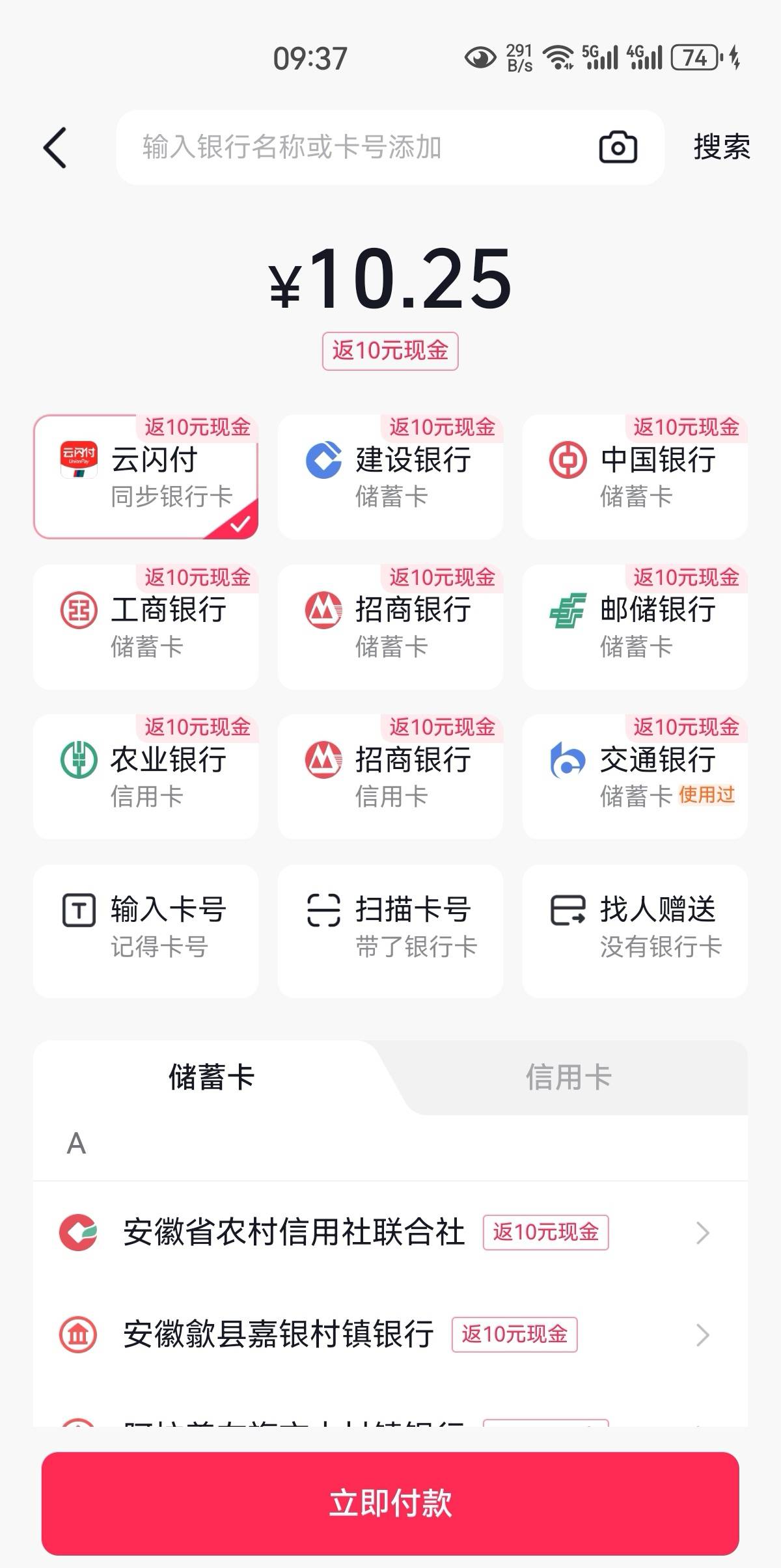781x1568 pixels.
Task: Select 云闪付 sync bank card option
Action: coord(146,477)
